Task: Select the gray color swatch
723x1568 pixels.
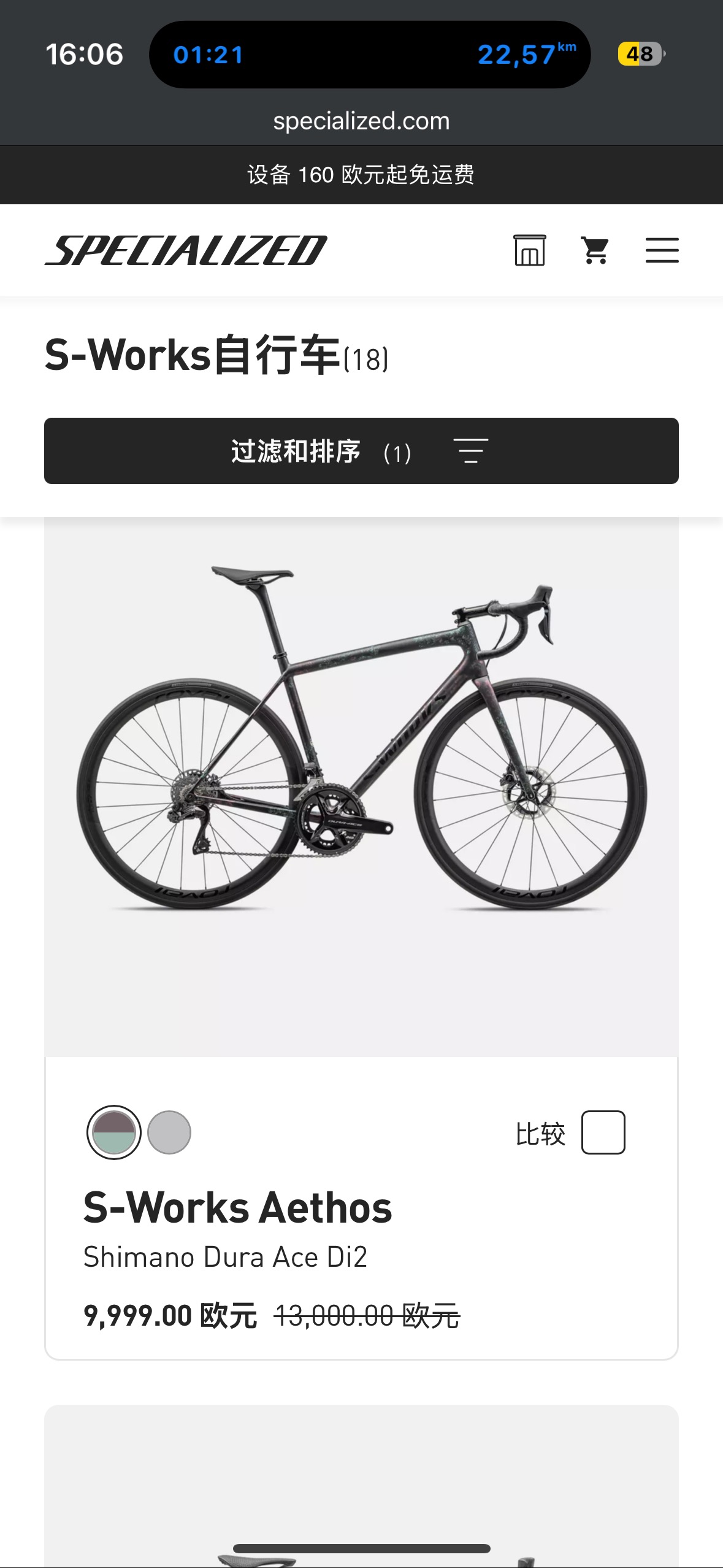Action: (169, 1132)
